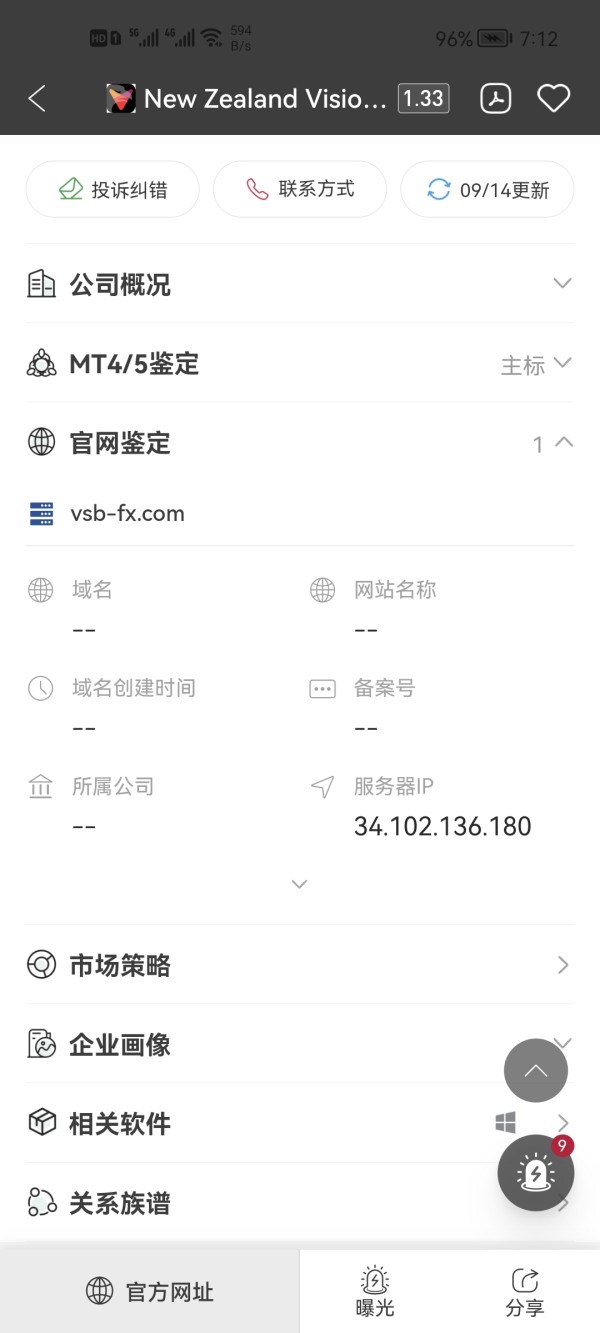The width and height of the screenshot is (600, 1333).
Task: Return to top with the floating arrow
Action: click(536, 1071)
